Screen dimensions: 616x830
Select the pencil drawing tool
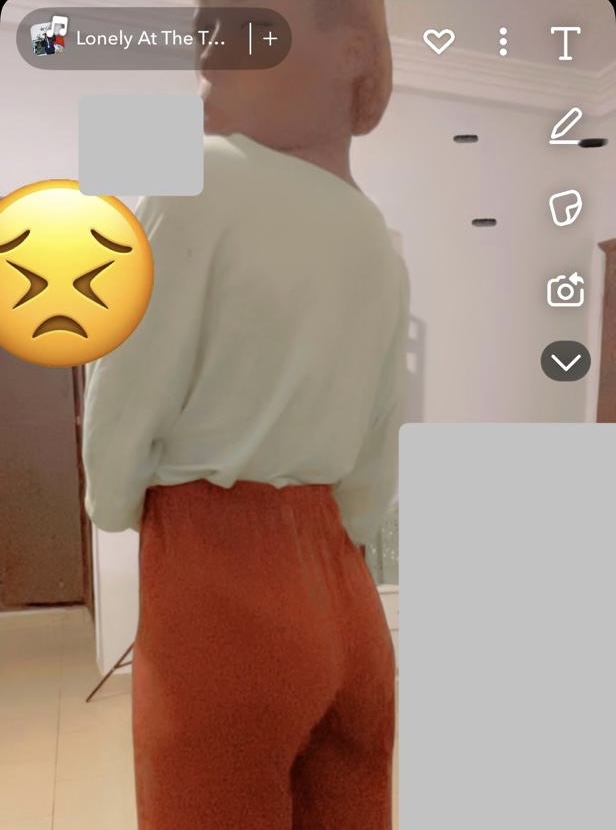(x=565, y=127)
